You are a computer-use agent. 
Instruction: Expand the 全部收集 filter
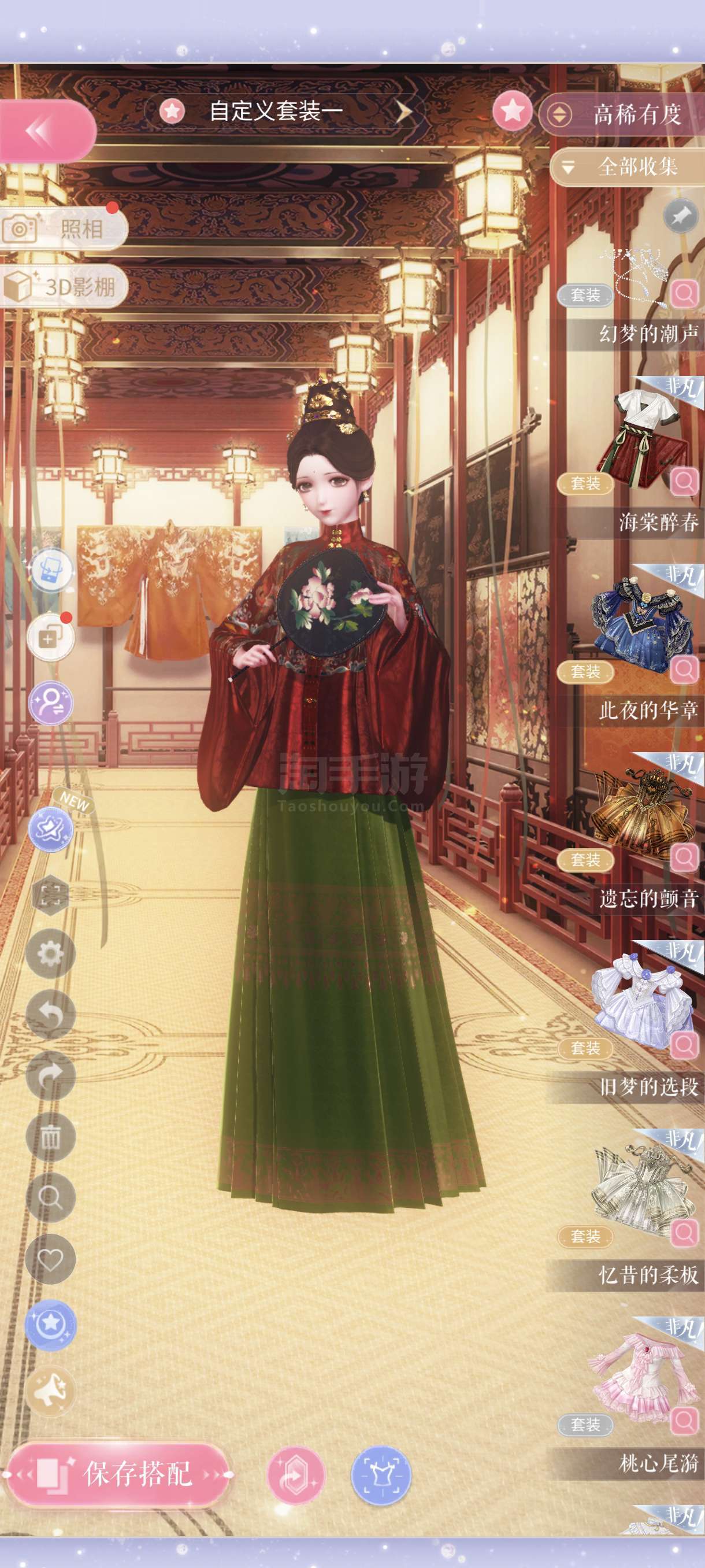[626, 166]
